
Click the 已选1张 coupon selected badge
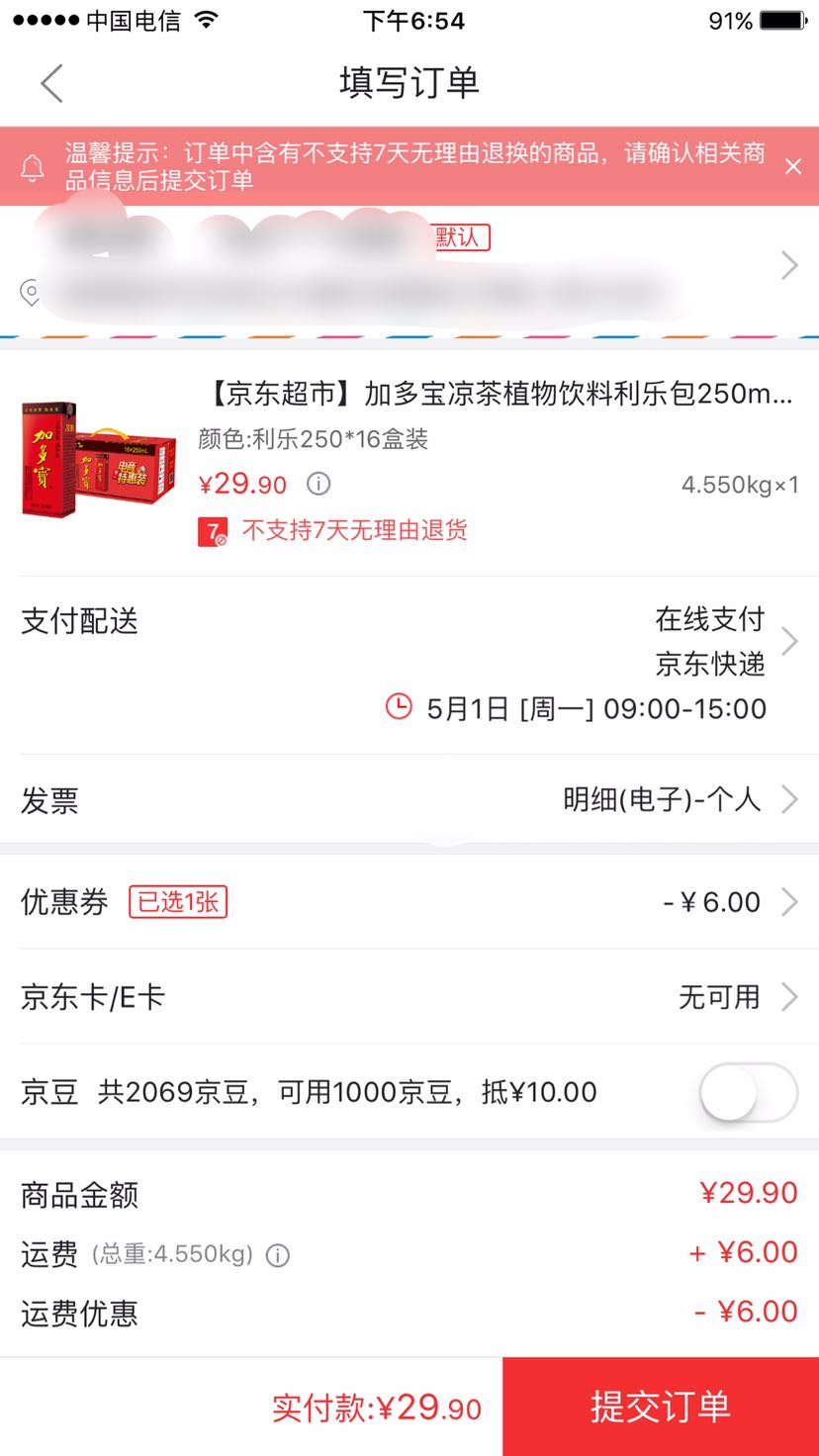(x=178, y=901)
